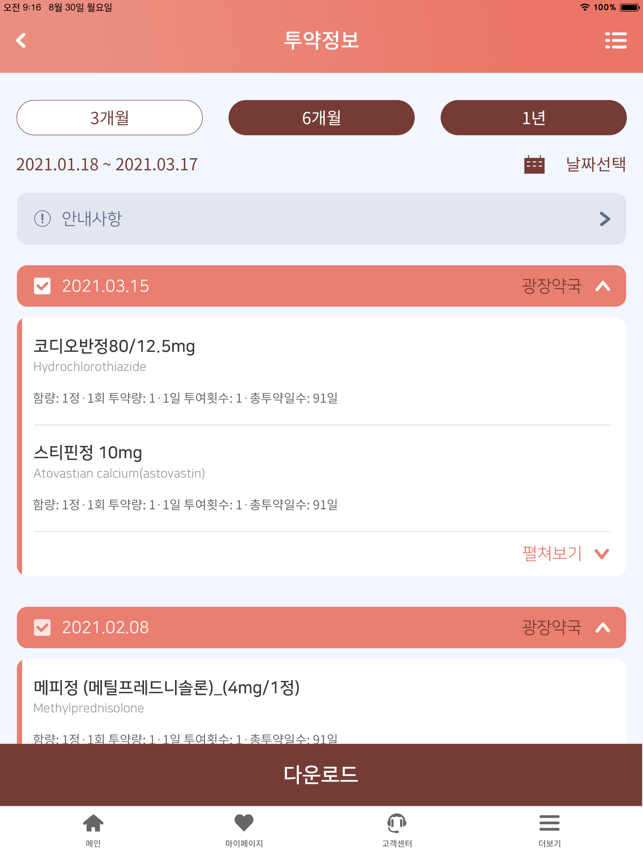This screenshot has width=643, height=858.
Task: Select the 3개월 period filter
Action: pyautogui.click(x=110, y=118)
